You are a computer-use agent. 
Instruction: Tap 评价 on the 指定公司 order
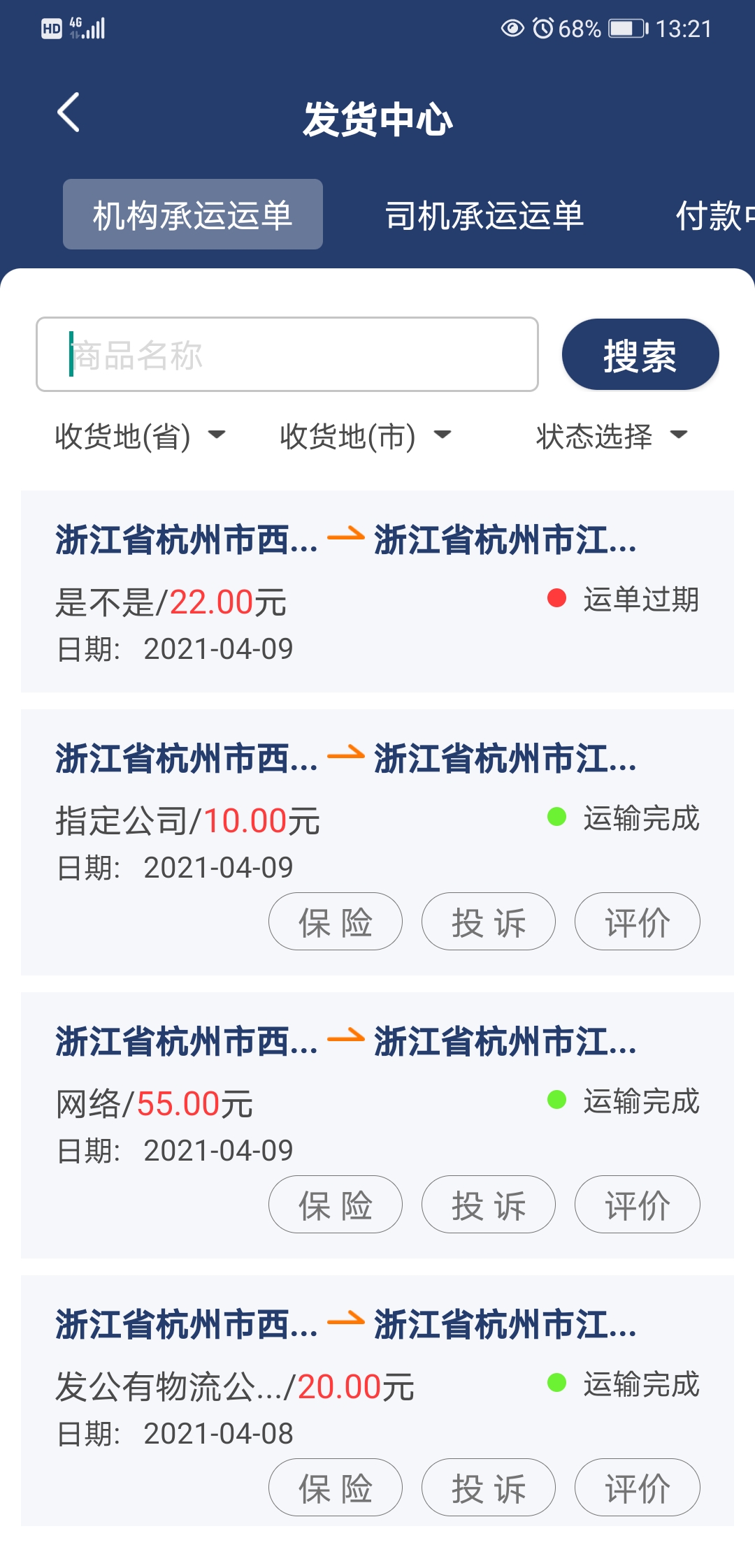click(637, 922)
